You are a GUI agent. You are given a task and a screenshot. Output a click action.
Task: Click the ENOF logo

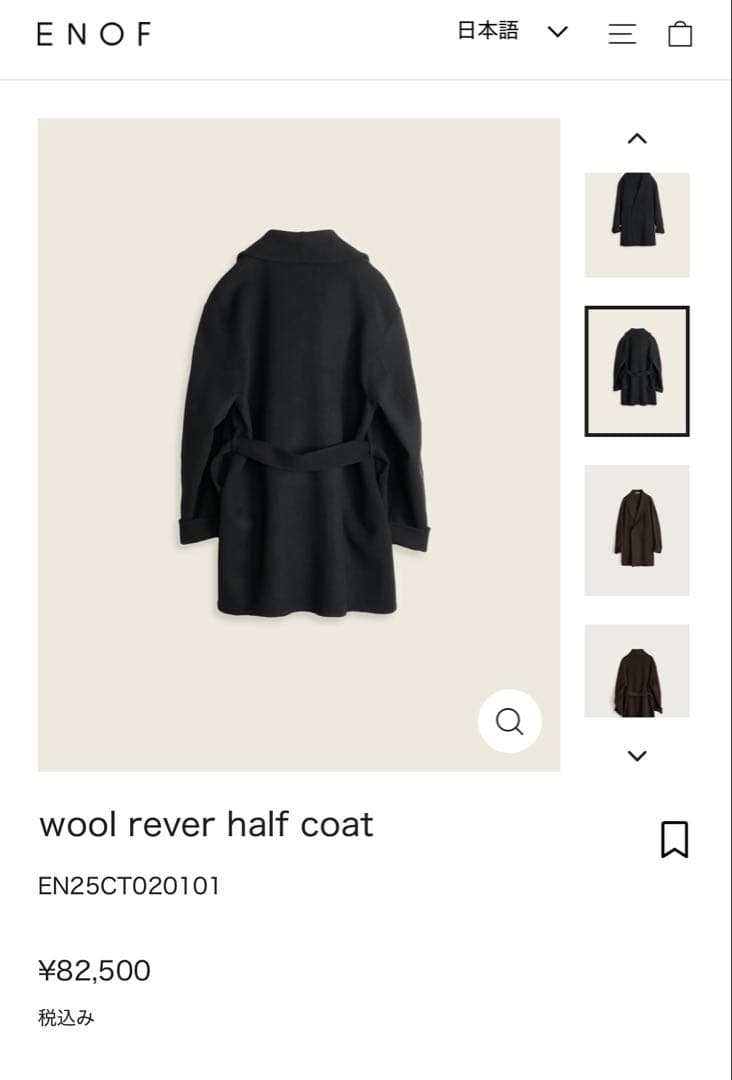(93, 32)
